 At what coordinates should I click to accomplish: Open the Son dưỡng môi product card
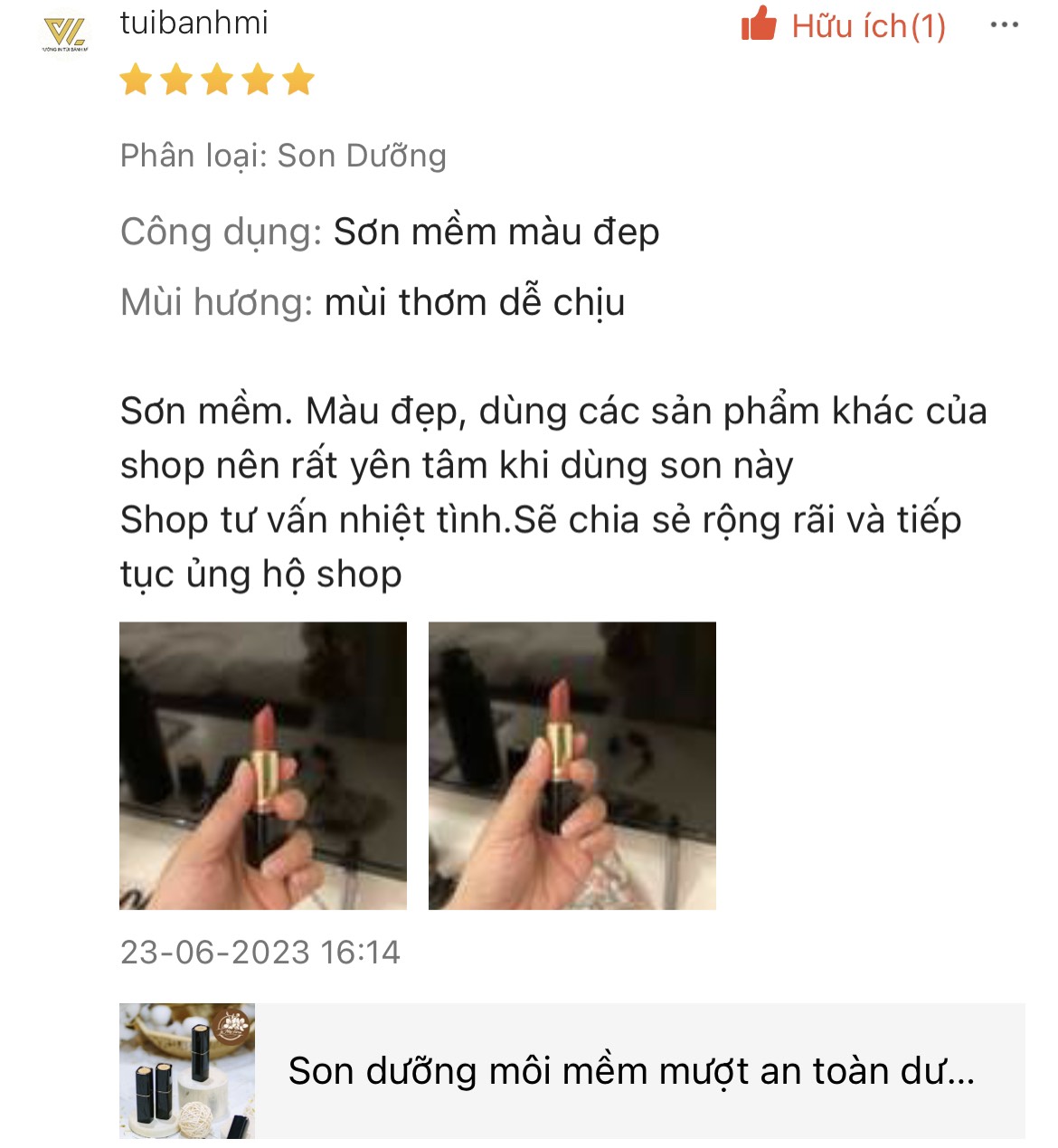[572, 1070]
